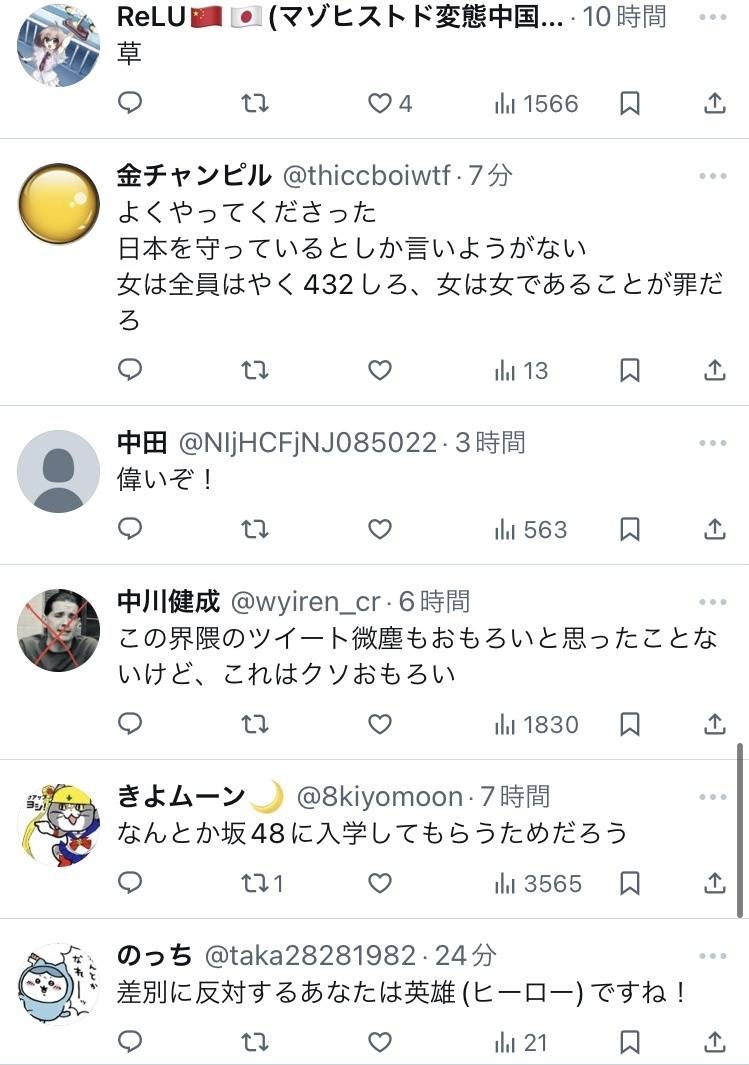Image resolution: width=749 pixels, height=1065 pixels.
Task: Reply to 金チャンピル's comment
Action: click(130, 370)
